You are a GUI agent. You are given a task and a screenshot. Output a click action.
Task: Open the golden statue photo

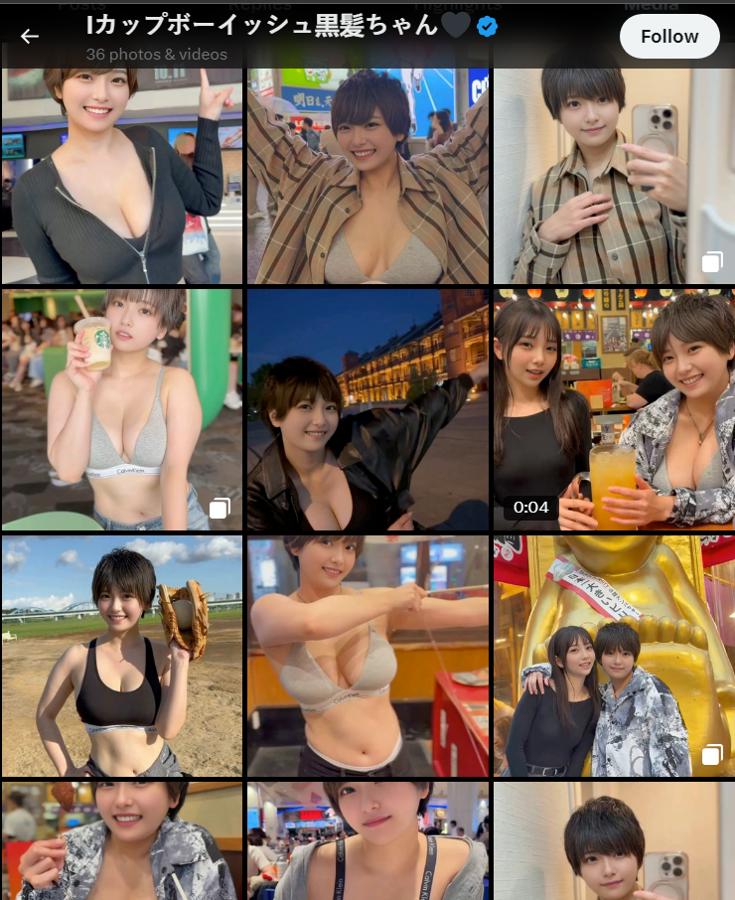[613, 656]
